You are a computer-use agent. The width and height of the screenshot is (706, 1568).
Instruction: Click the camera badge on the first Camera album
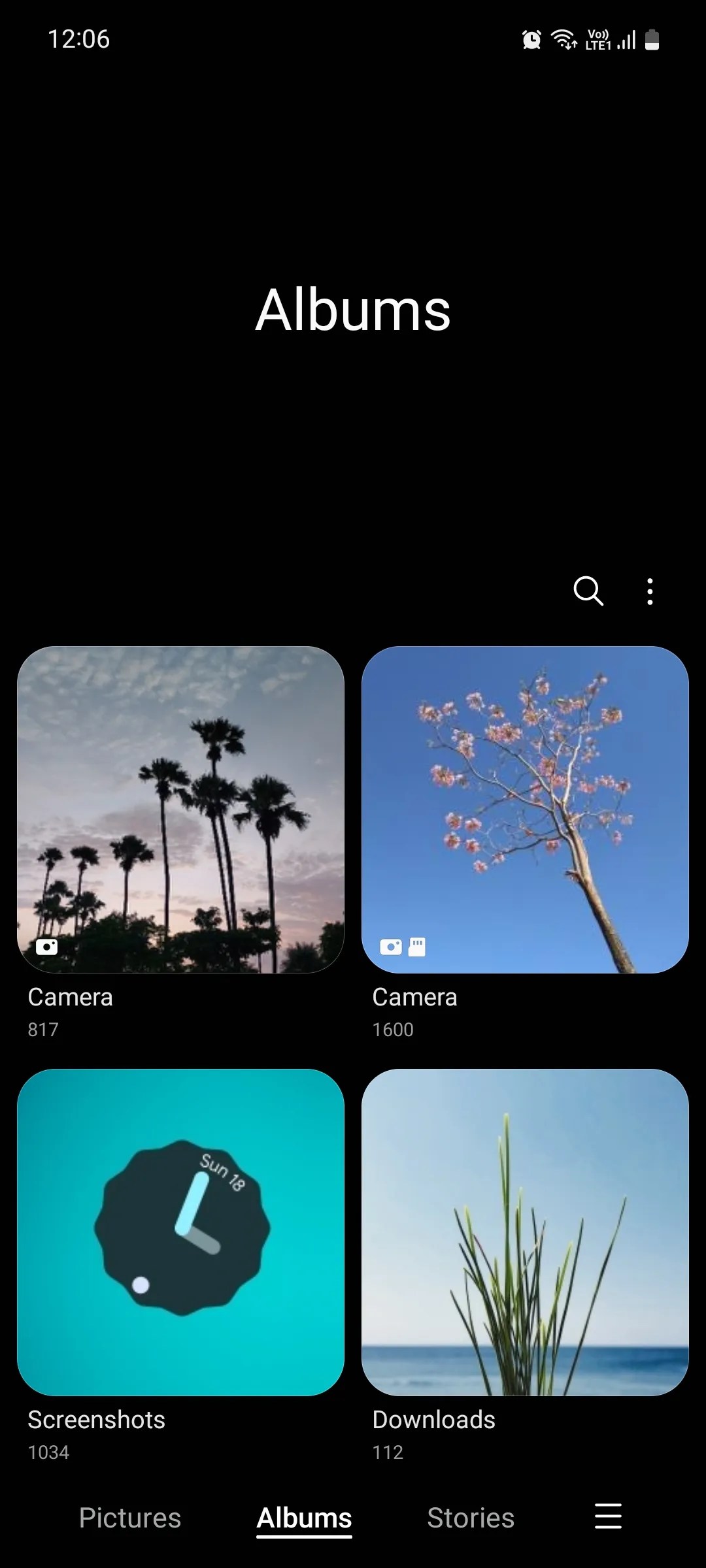tap(46, 947)
